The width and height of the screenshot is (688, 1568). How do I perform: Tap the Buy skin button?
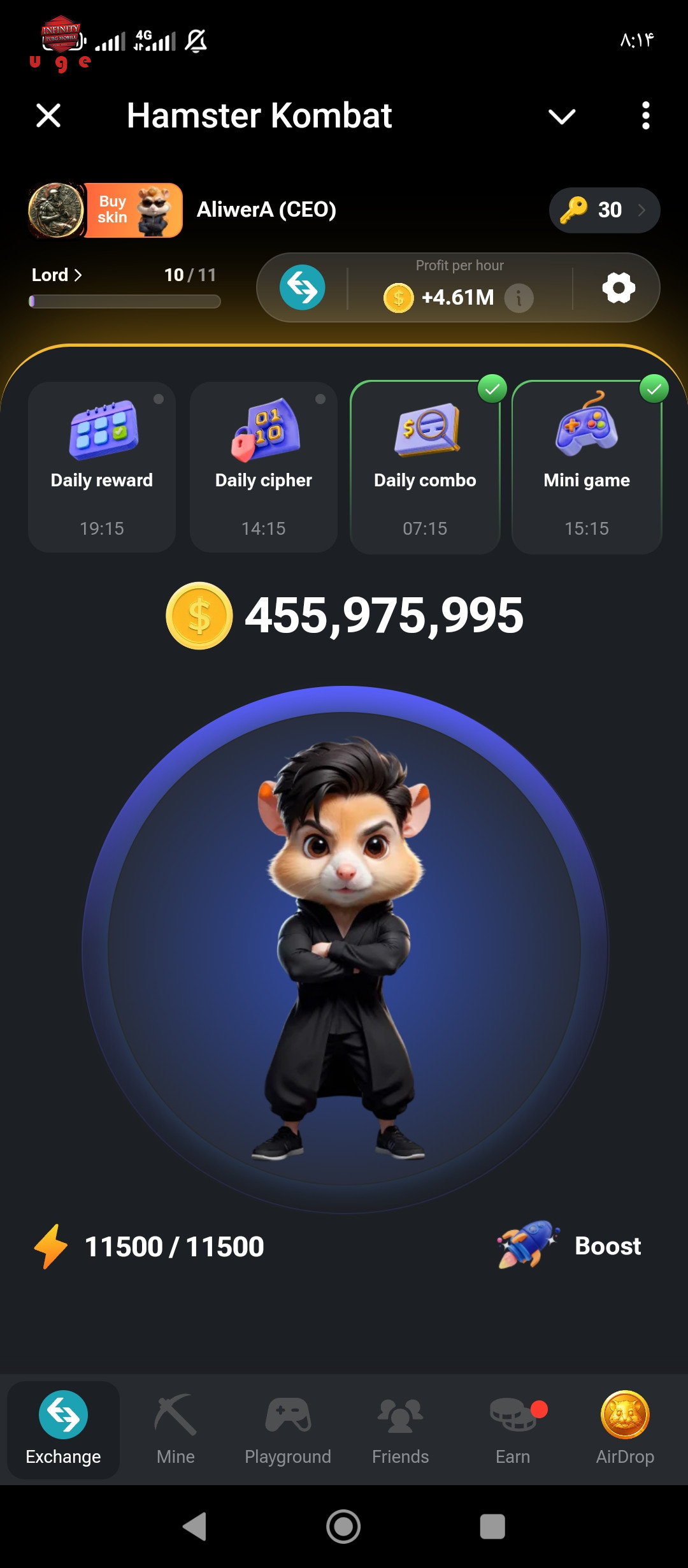134,210
